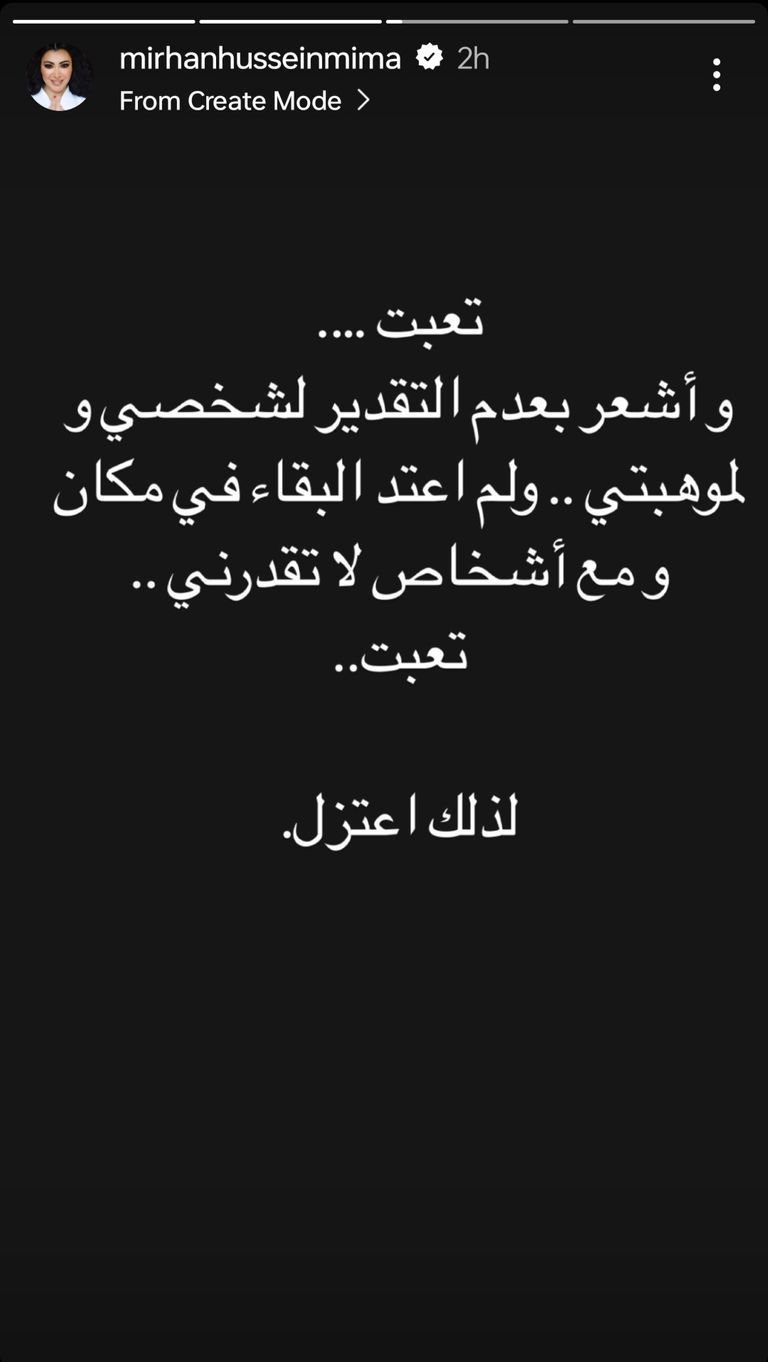Click the verified badge next to the username

[x=430, y=57]
